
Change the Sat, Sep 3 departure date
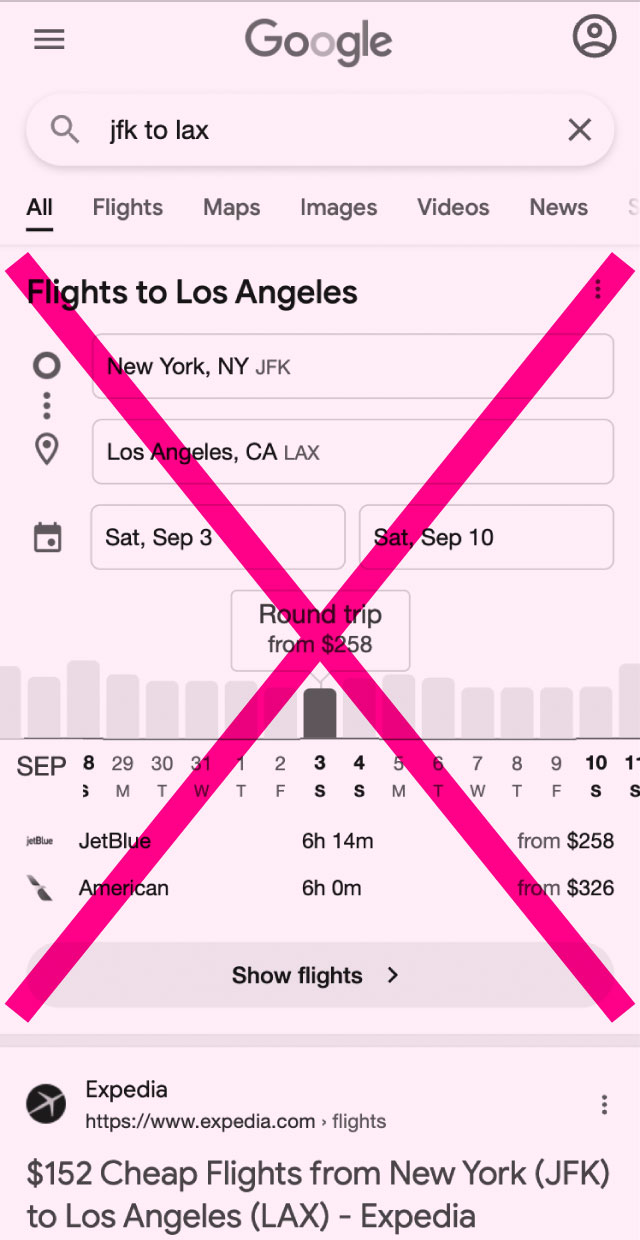point(218,537)
